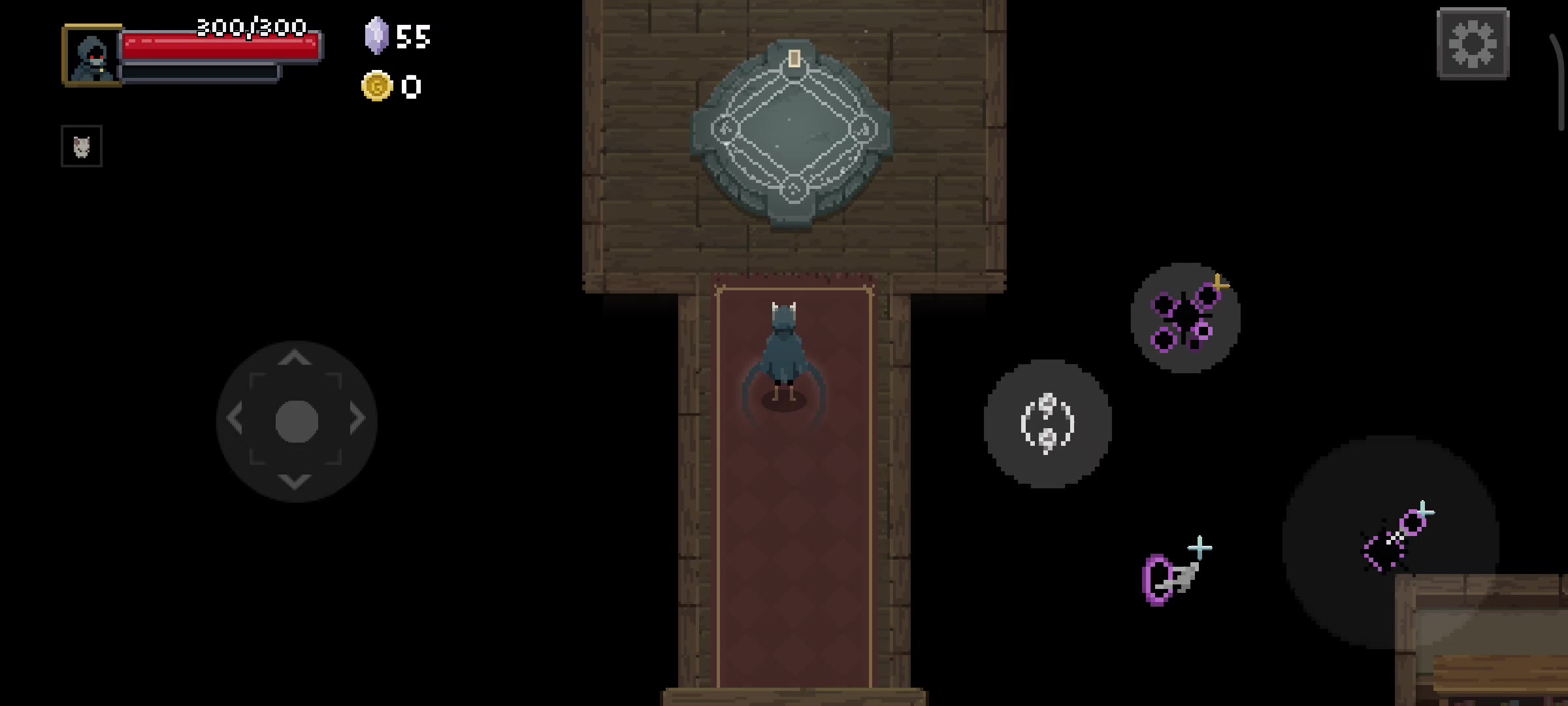
Task: Tap the joystick up arrow
Action: (x=295, y=358)
